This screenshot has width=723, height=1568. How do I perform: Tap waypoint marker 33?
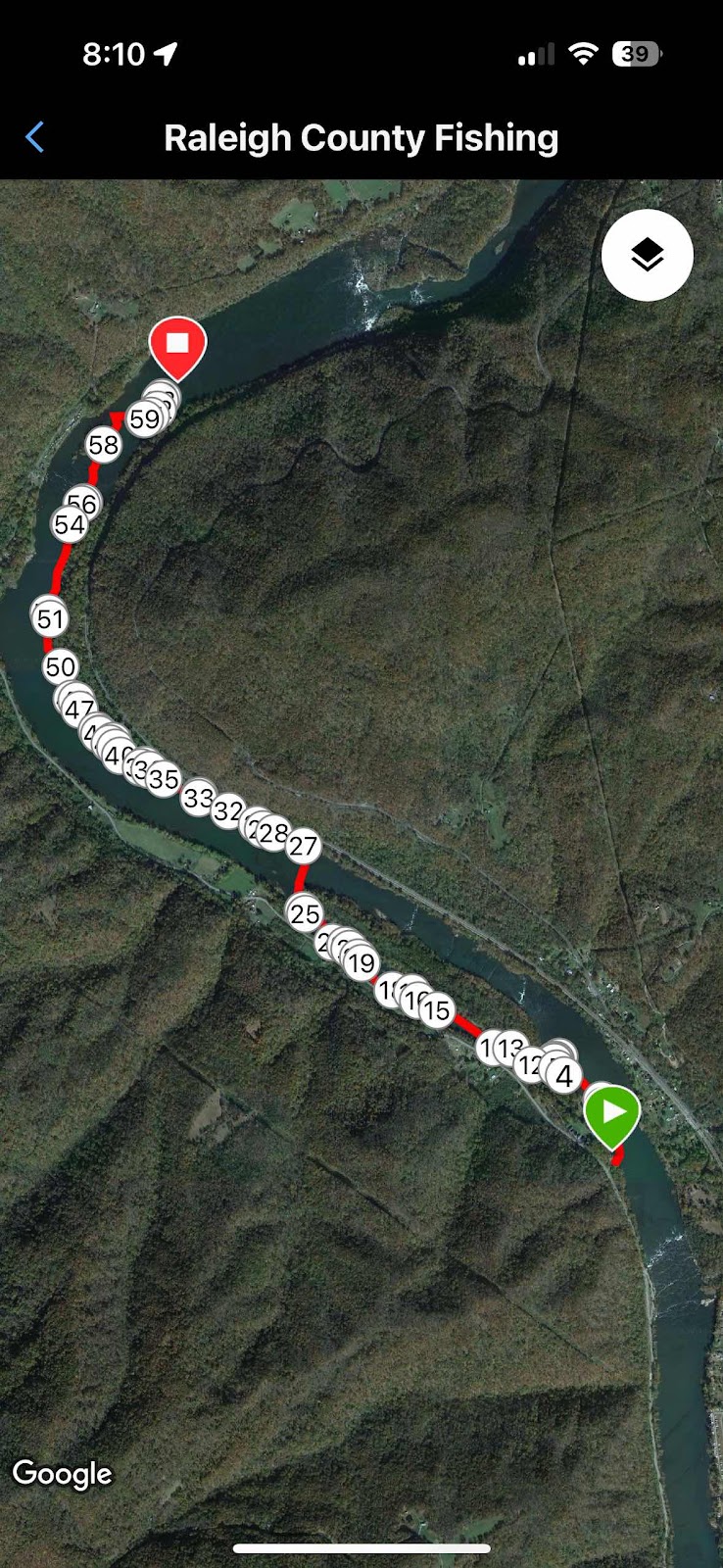coord(198,799)
